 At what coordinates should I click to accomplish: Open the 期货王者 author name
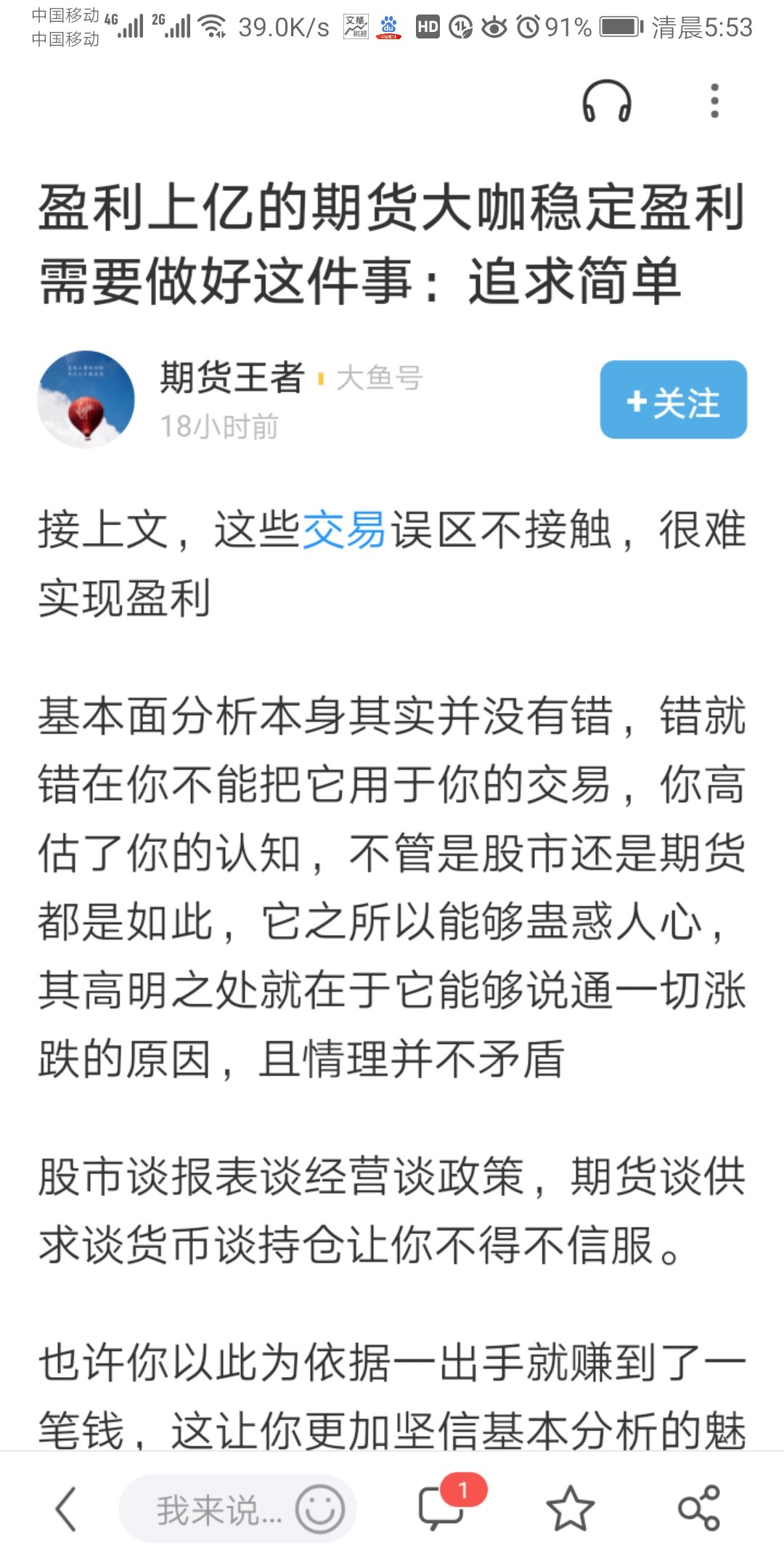click(231, 377)
